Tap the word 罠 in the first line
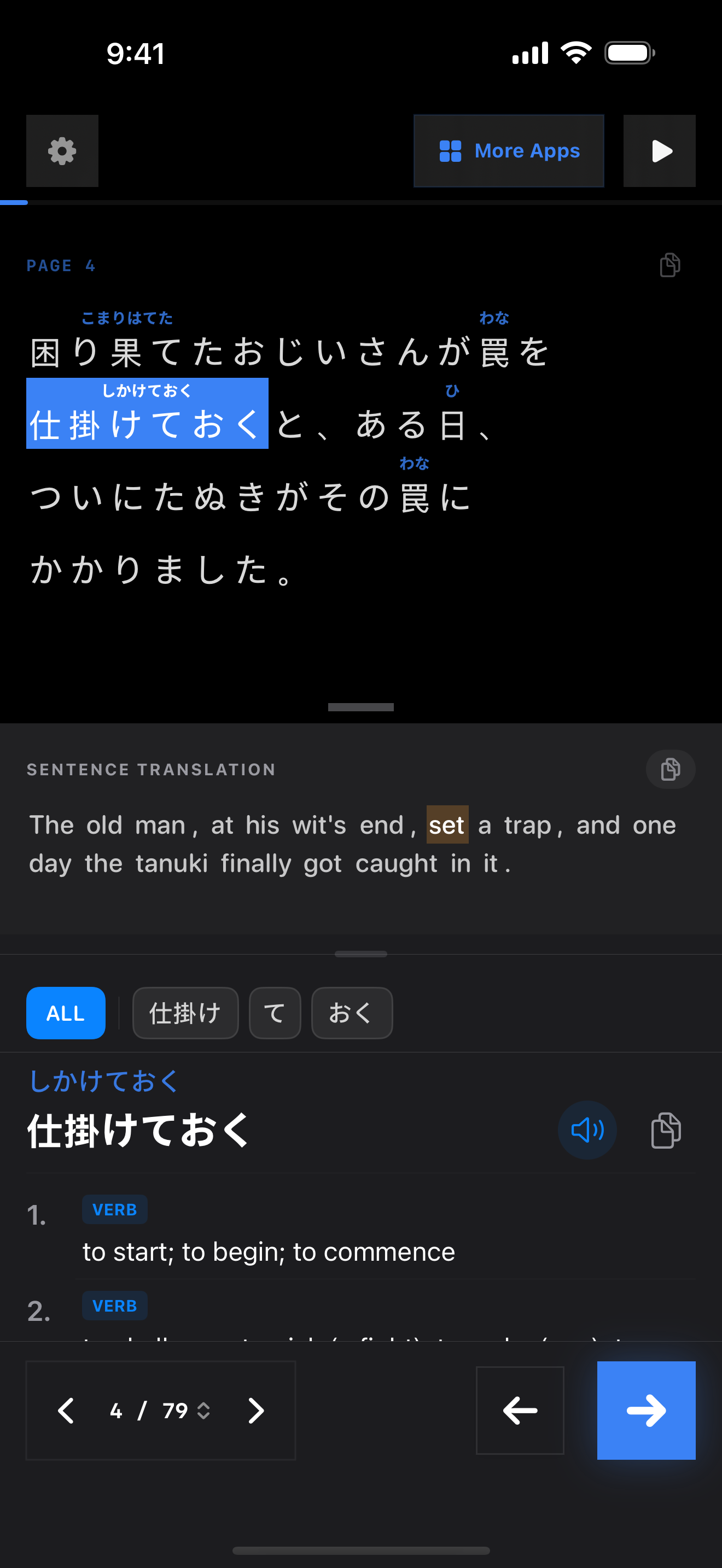This screenshot has height=1568, width=722. [494, 352]
